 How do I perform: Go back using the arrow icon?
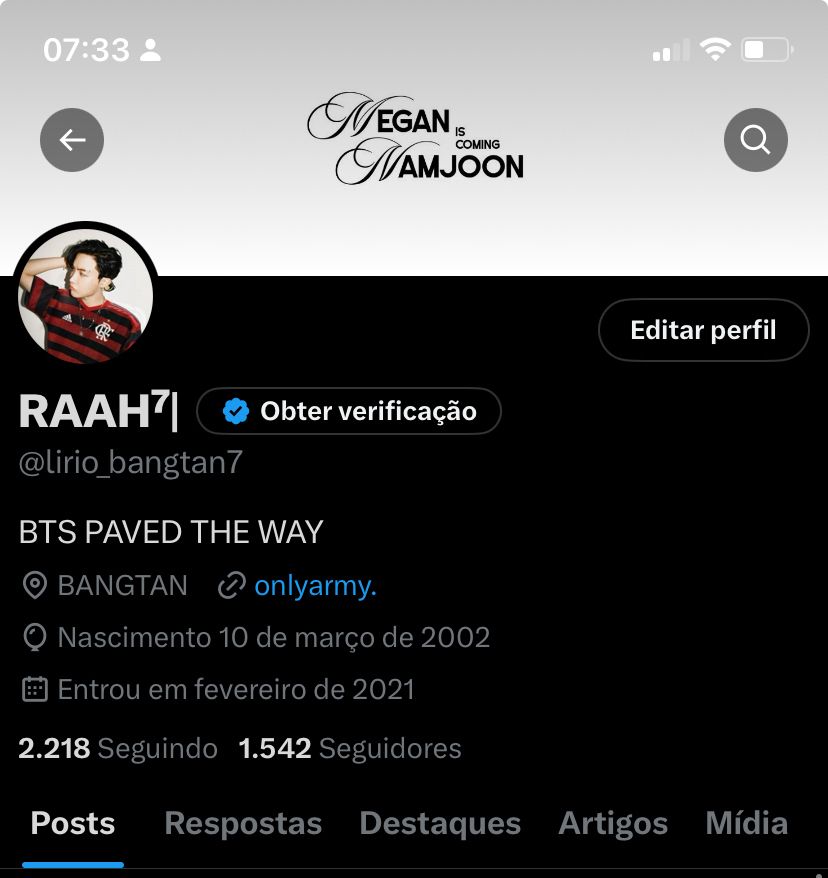pos(72,140)
